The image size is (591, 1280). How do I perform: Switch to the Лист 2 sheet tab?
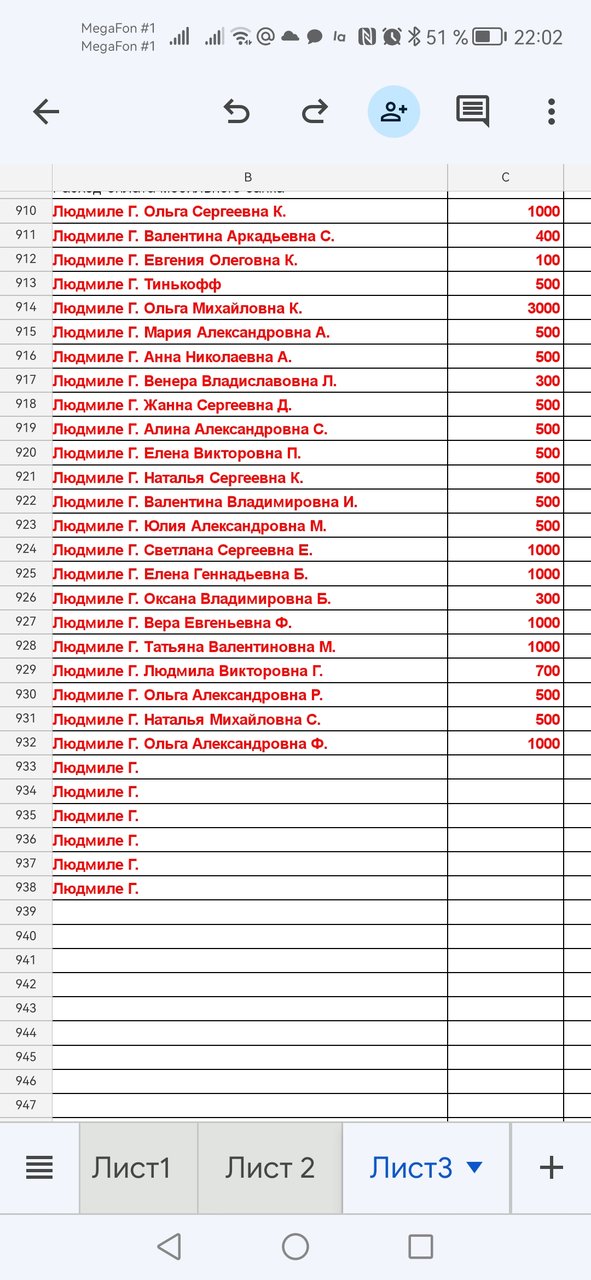(x=270, y=1167)
